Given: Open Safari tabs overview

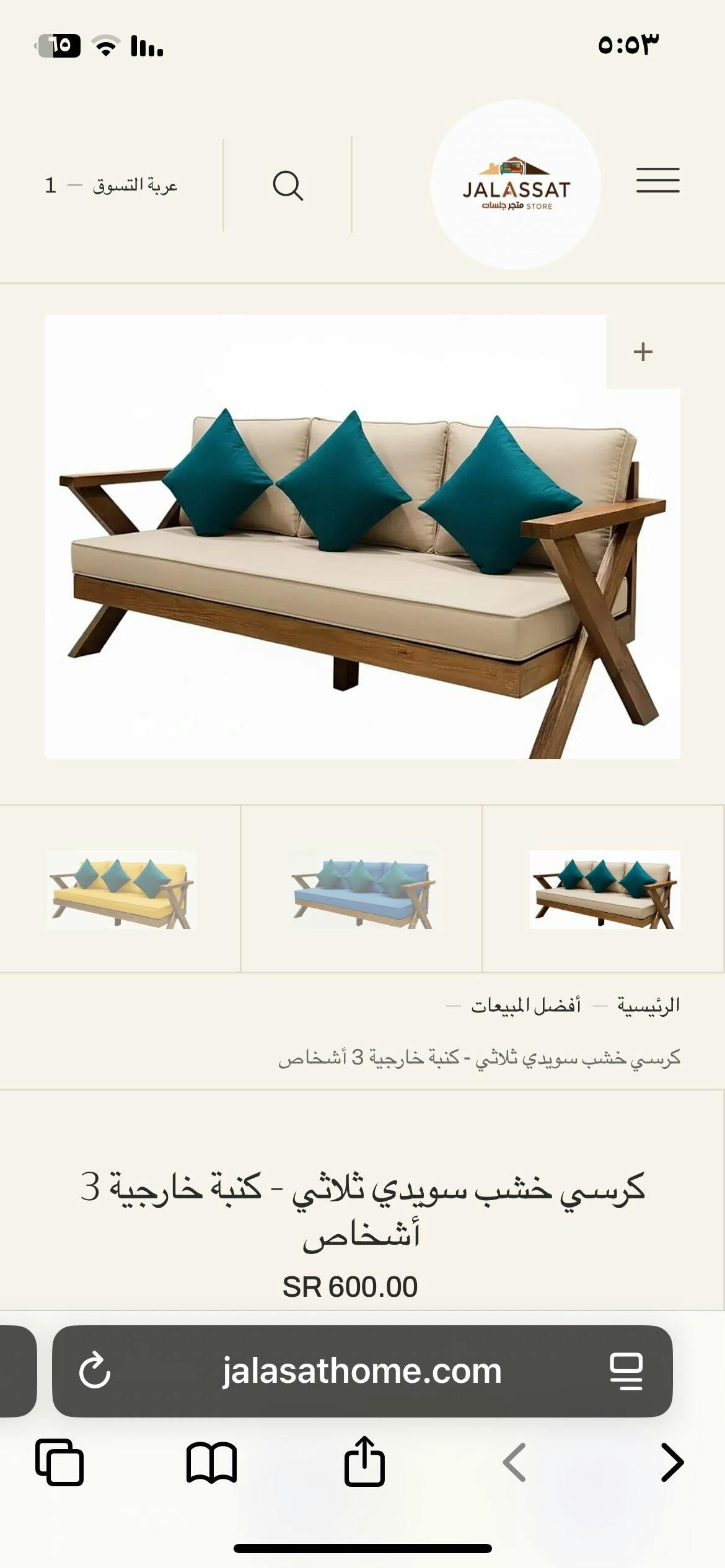Looking at the screenshot, I should (x=59, y=1463).
